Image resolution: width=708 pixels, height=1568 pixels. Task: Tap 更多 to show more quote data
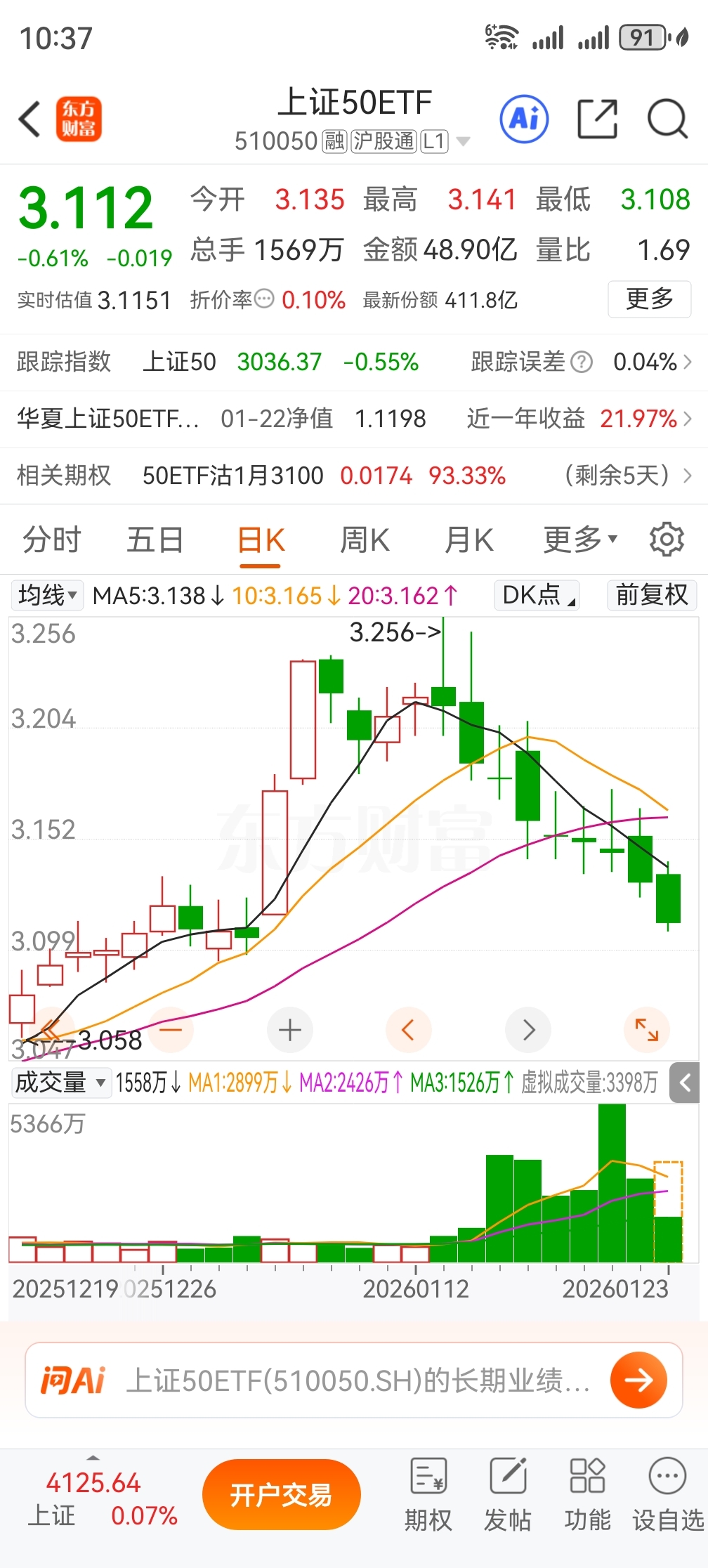point(649,299)
